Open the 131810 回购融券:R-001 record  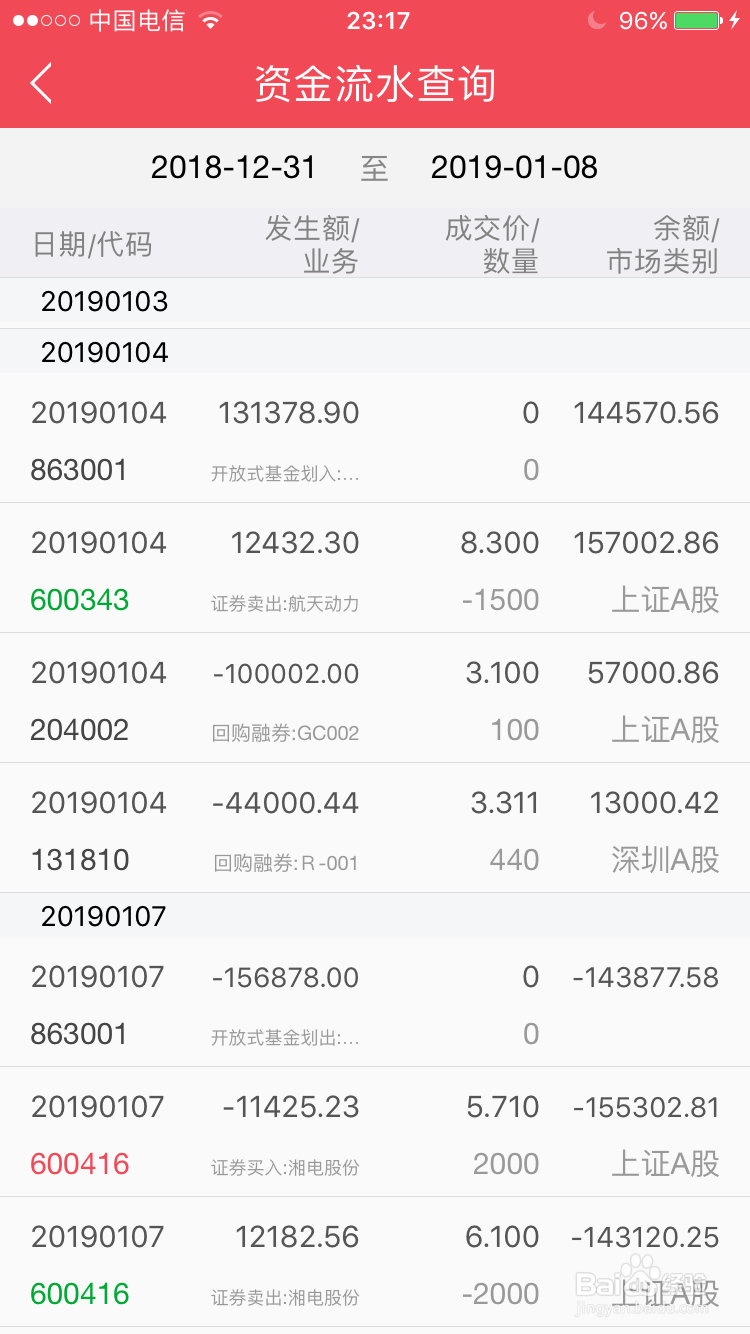click(375, 828)
